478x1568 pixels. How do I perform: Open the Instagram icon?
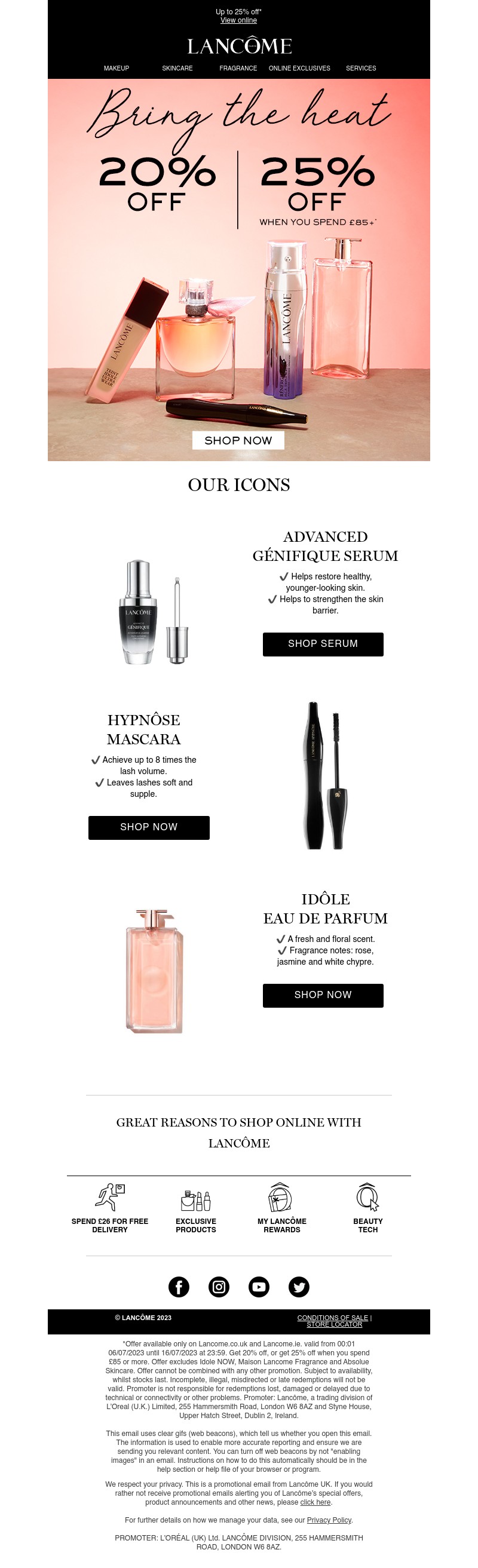tap(219, 1286)
